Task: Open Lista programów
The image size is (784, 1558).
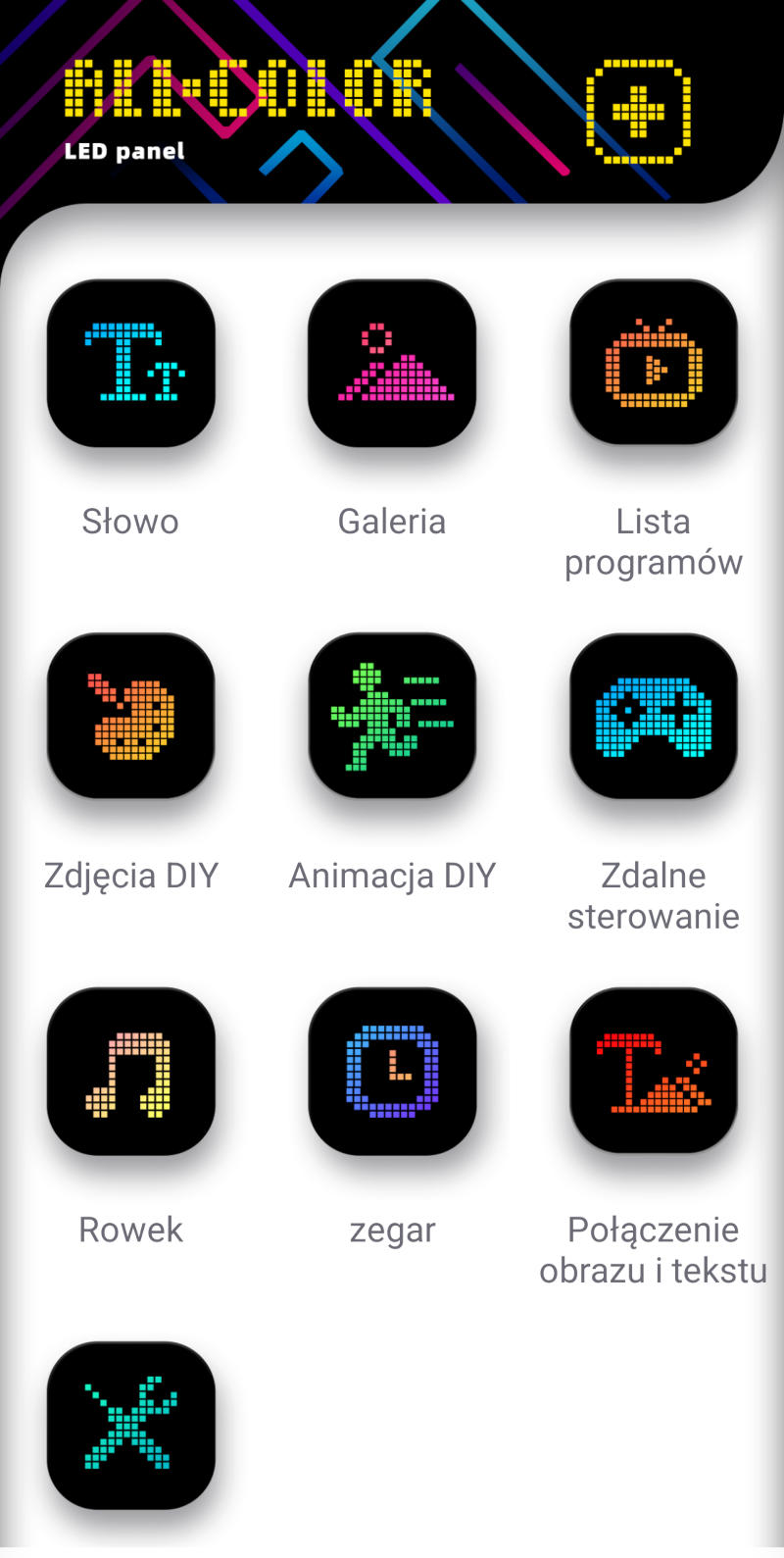Action: (x=654, y=363)
